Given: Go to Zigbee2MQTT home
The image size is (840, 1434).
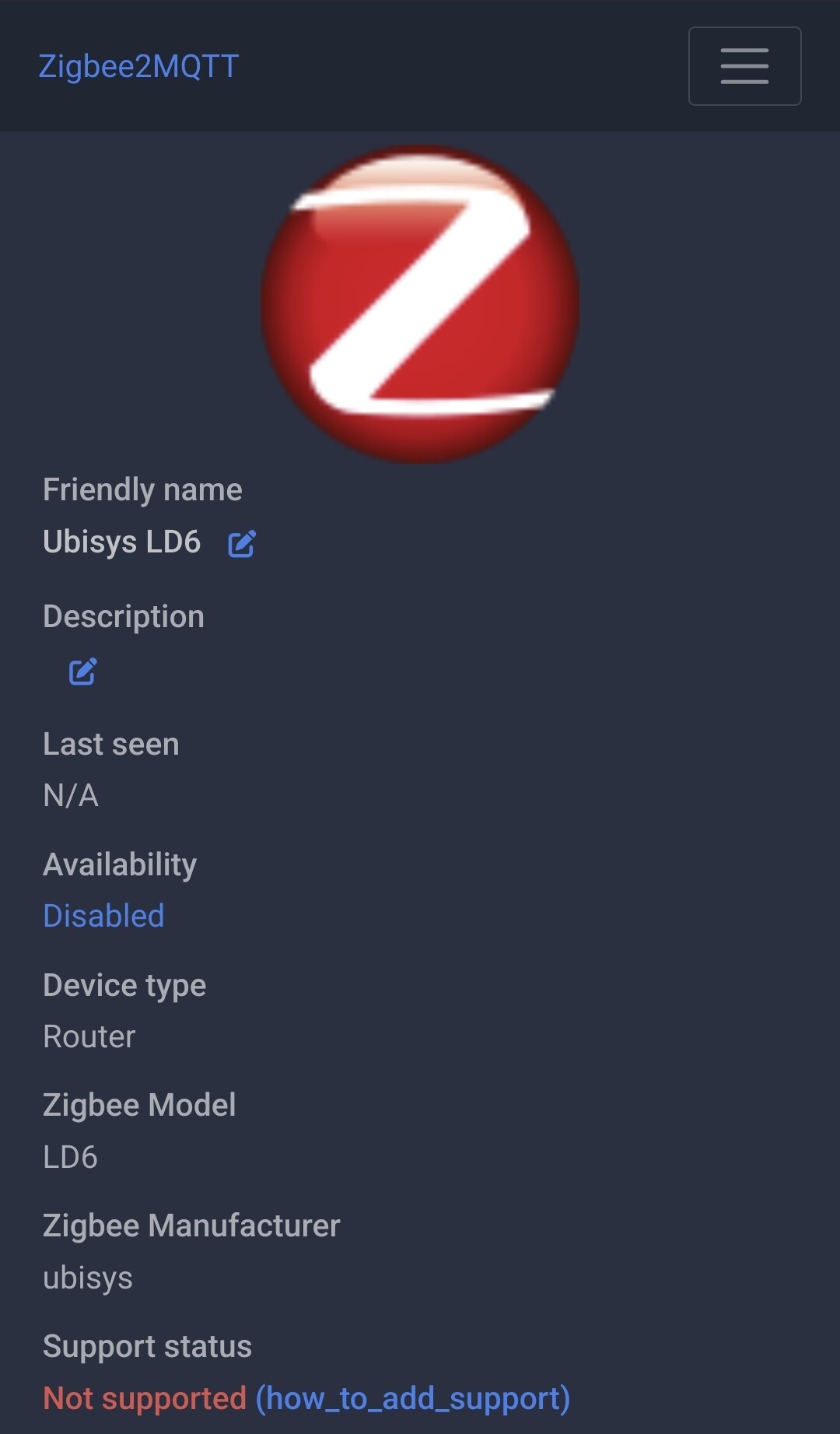Looking at the screenshot, I should point(138,67).
